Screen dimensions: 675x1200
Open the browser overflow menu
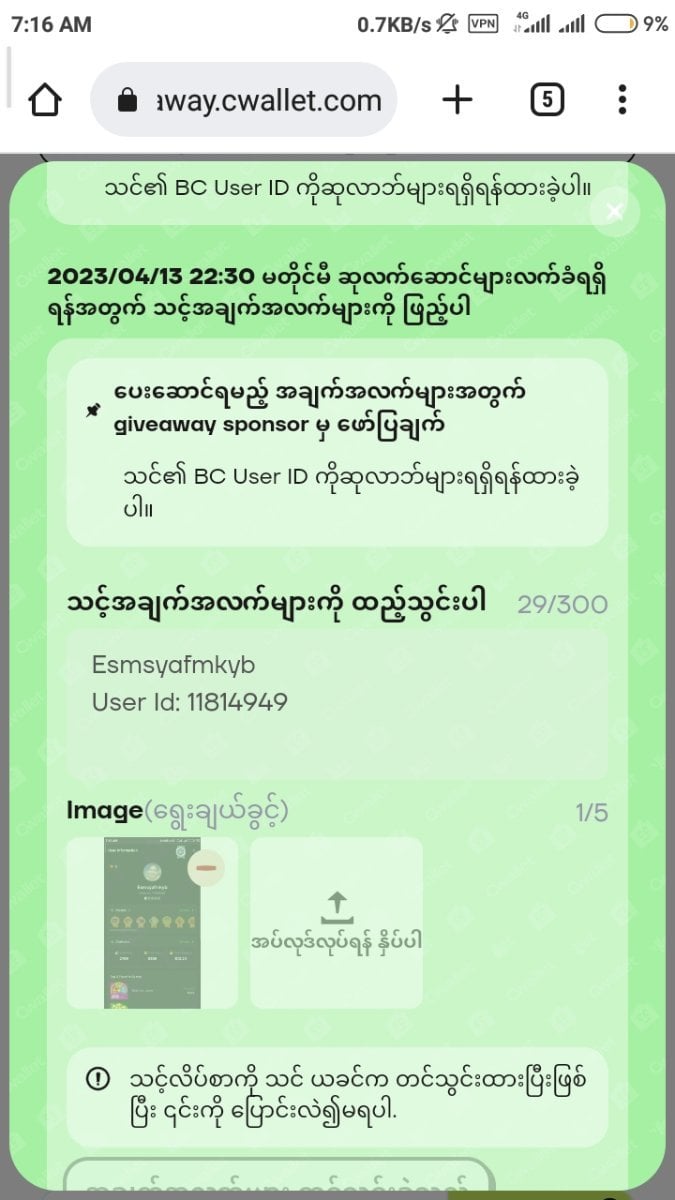tap(622, 100)
